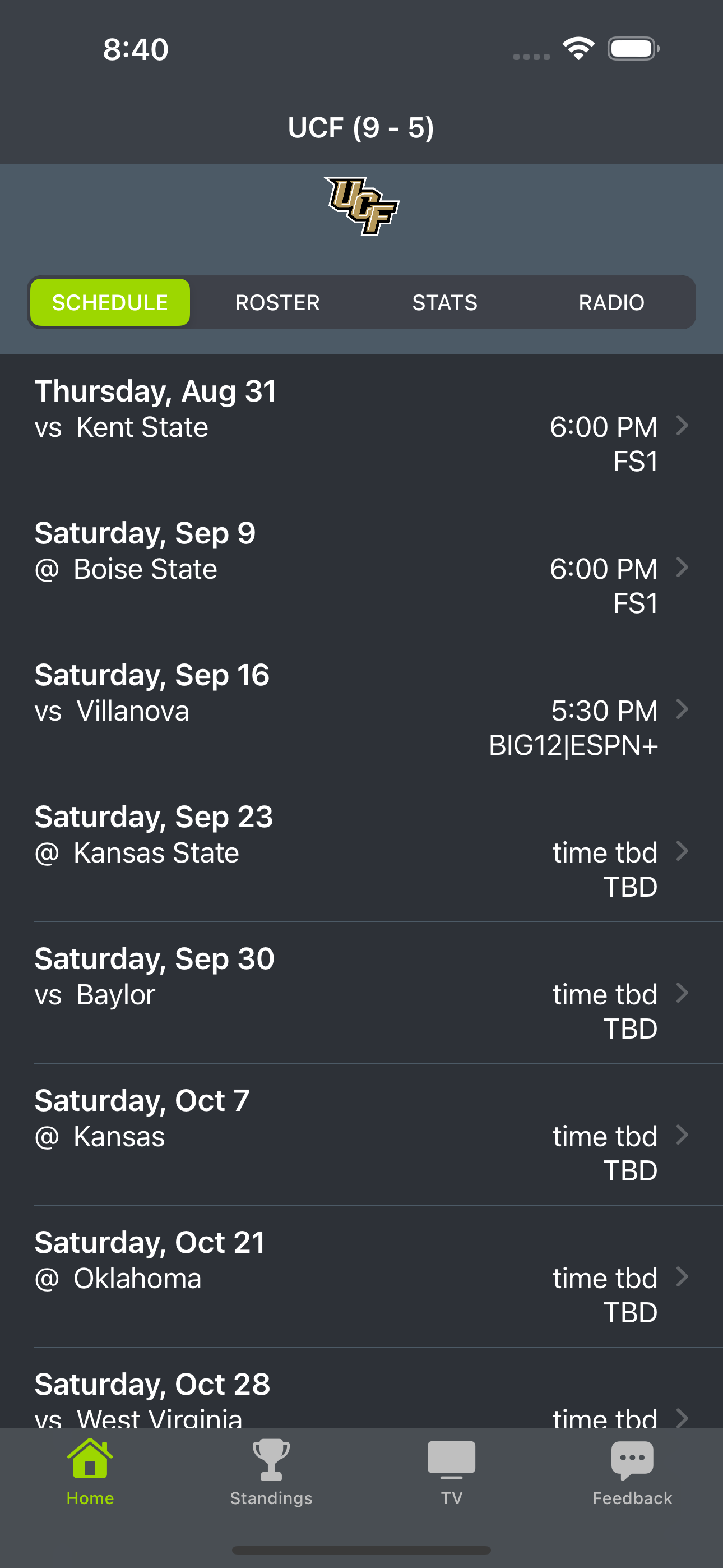
Task: Go to the Standings tab
Action: [x=271, y=1472]
